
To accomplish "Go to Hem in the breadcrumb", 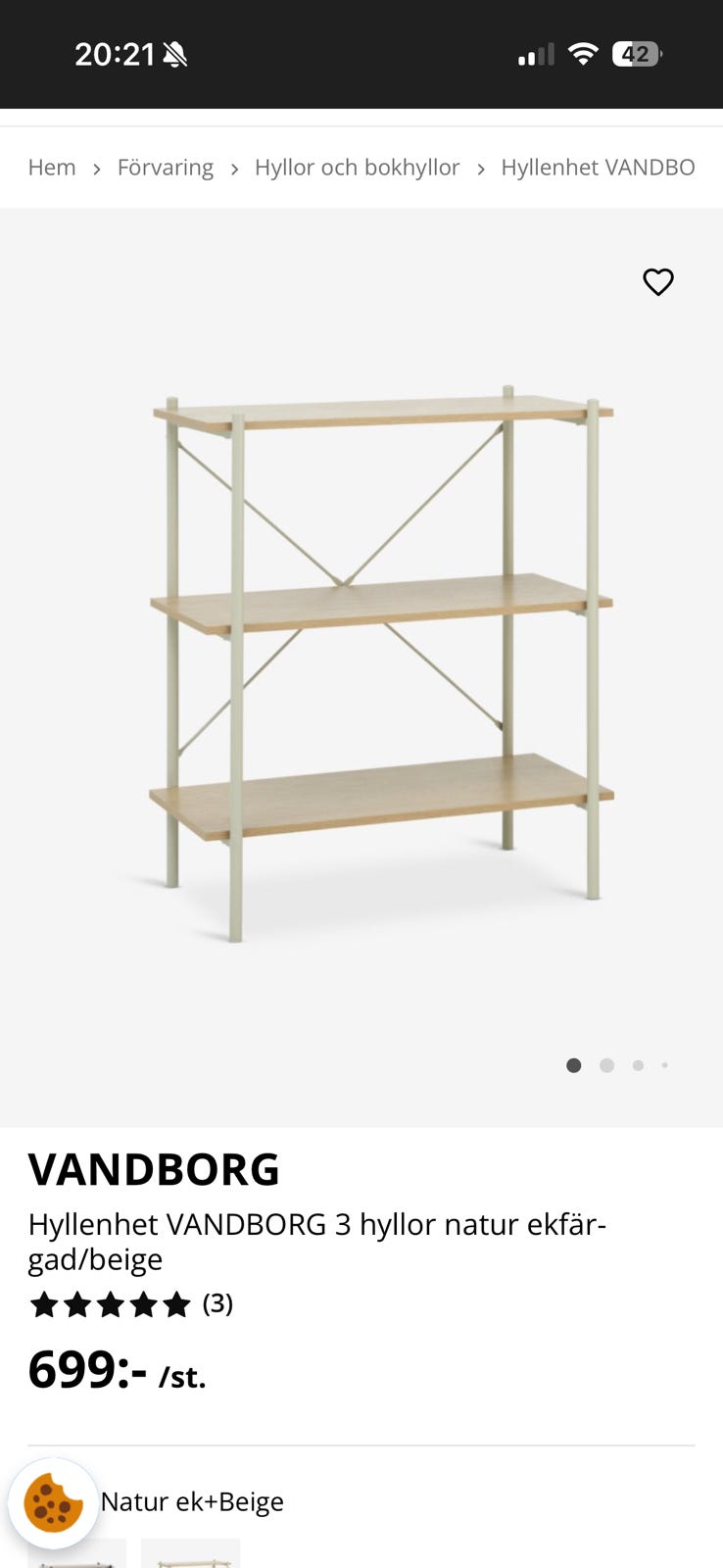I will [52, 168].
